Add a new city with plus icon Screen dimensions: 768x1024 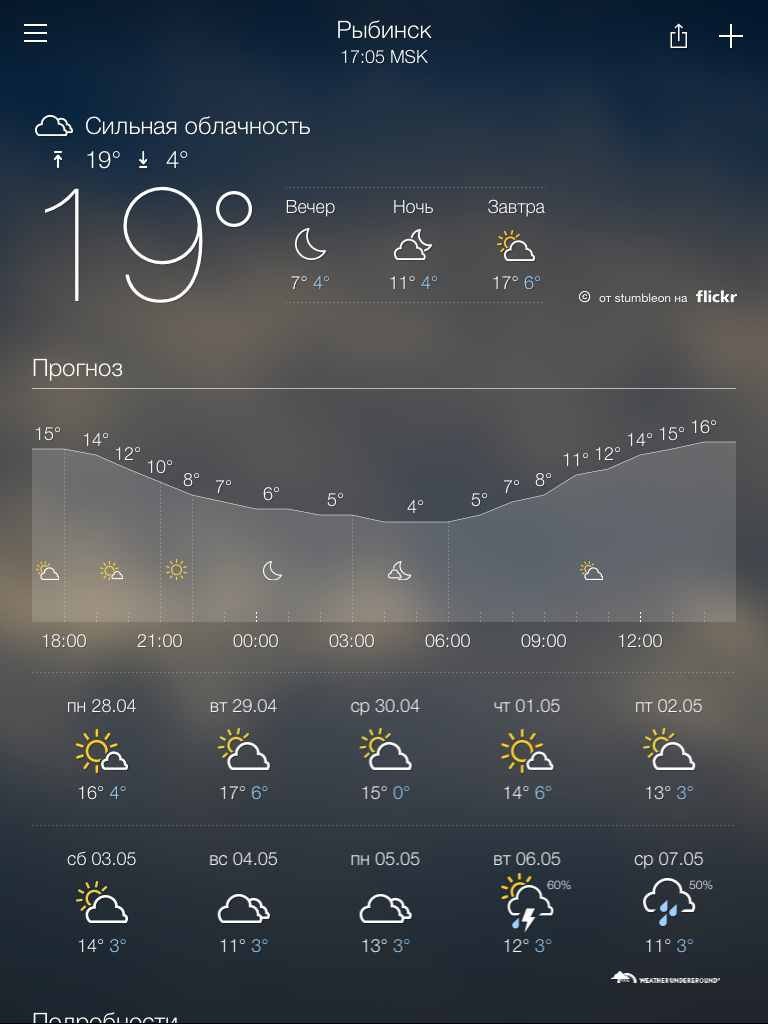click(x=731, y=37)
